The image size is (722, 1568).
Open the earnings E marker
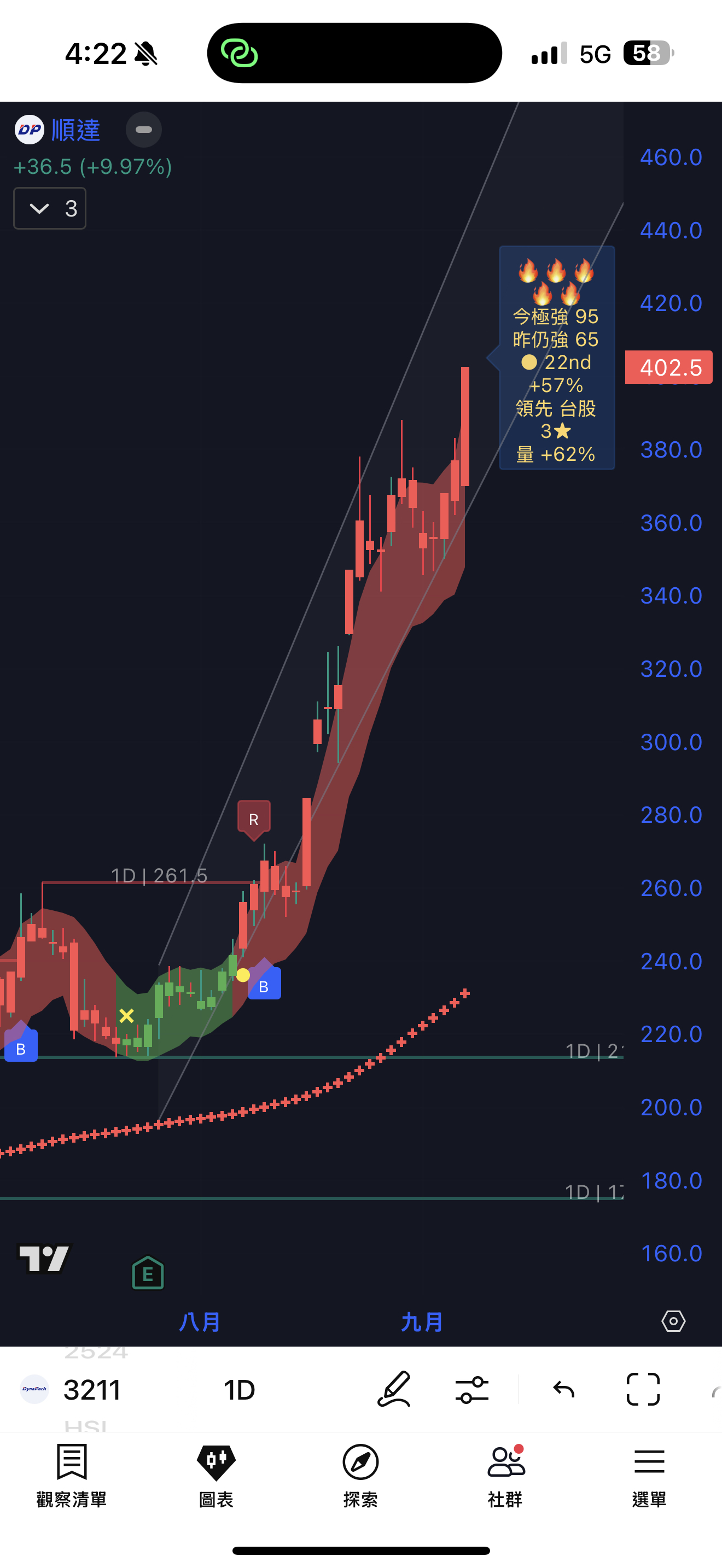pos(148,1273)
